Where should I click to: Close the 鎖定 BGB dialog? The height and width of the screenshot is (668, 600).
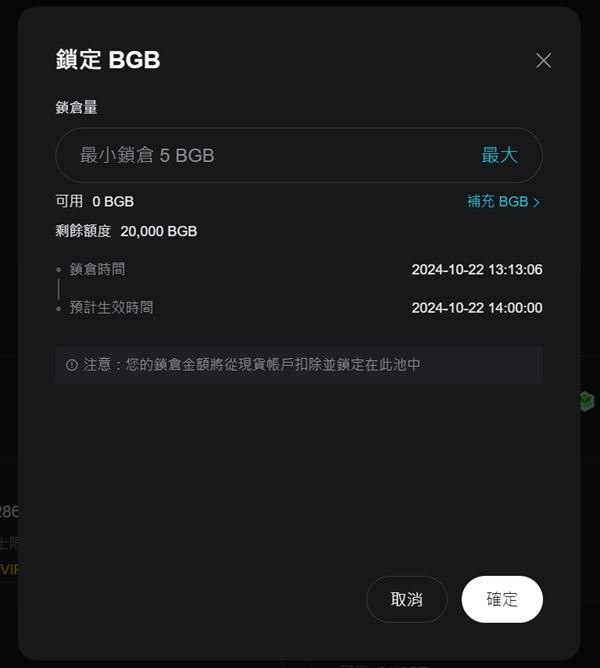(543, 61)
